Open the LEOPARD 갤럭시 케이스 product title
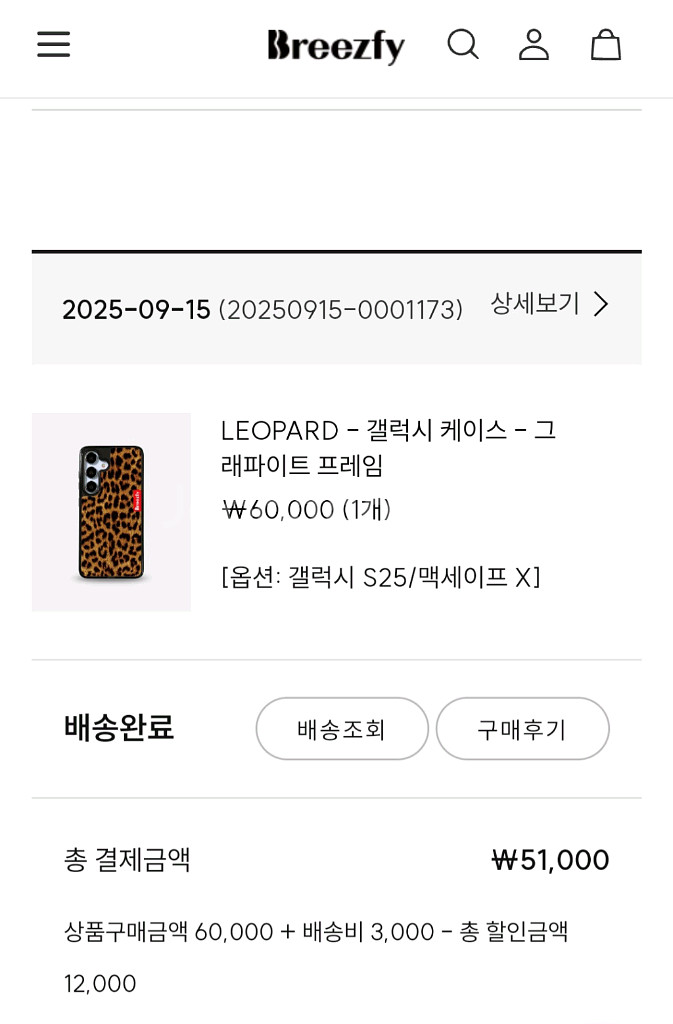This screenshot has width=673, height=1024. [388, 448]
